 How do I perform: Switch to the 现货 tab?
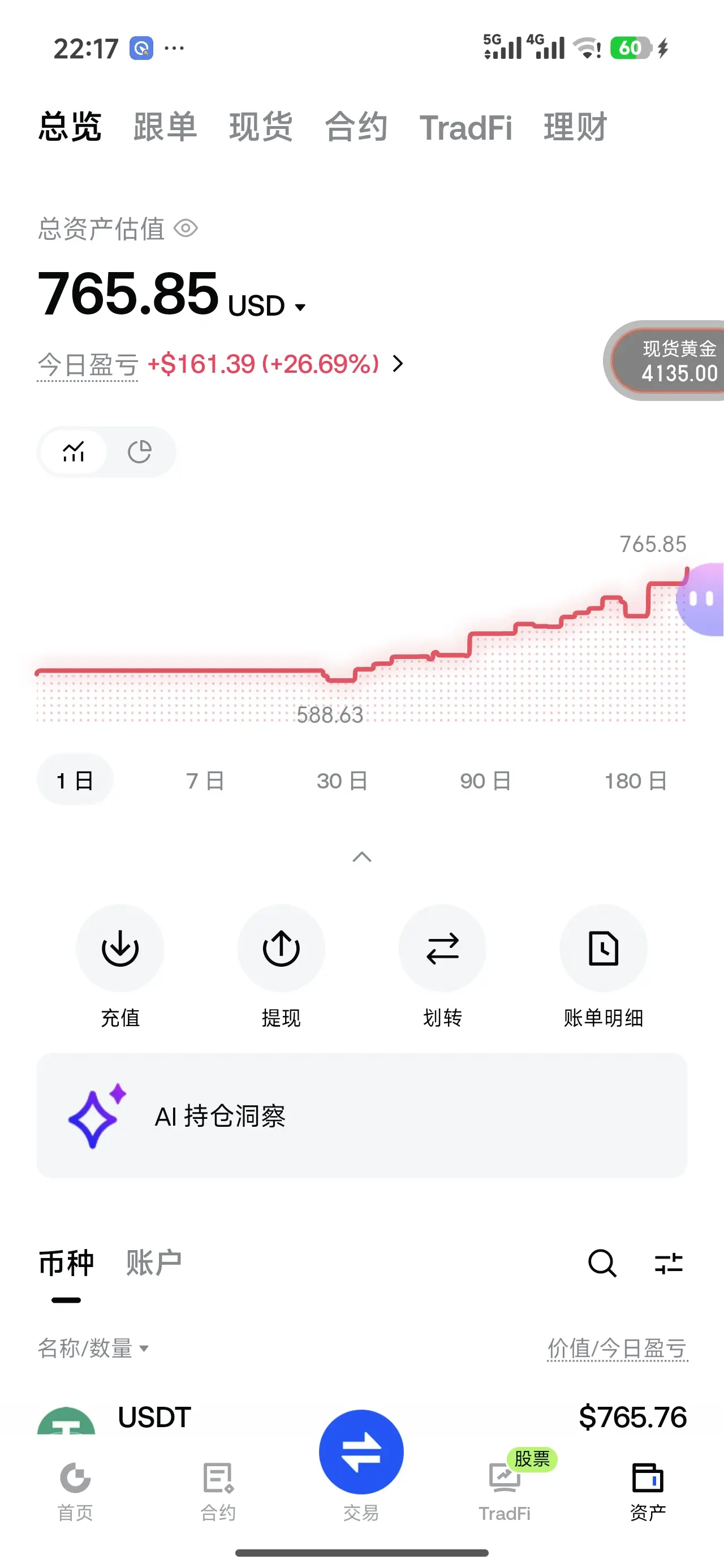point(261,127)
